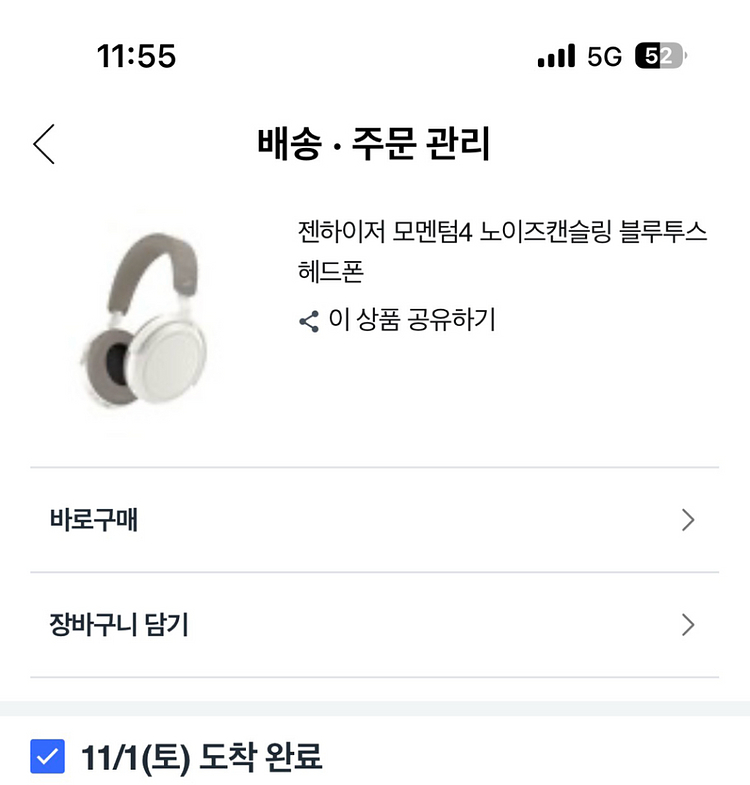Tap the back arrow to exit order management

pos(42,144)
